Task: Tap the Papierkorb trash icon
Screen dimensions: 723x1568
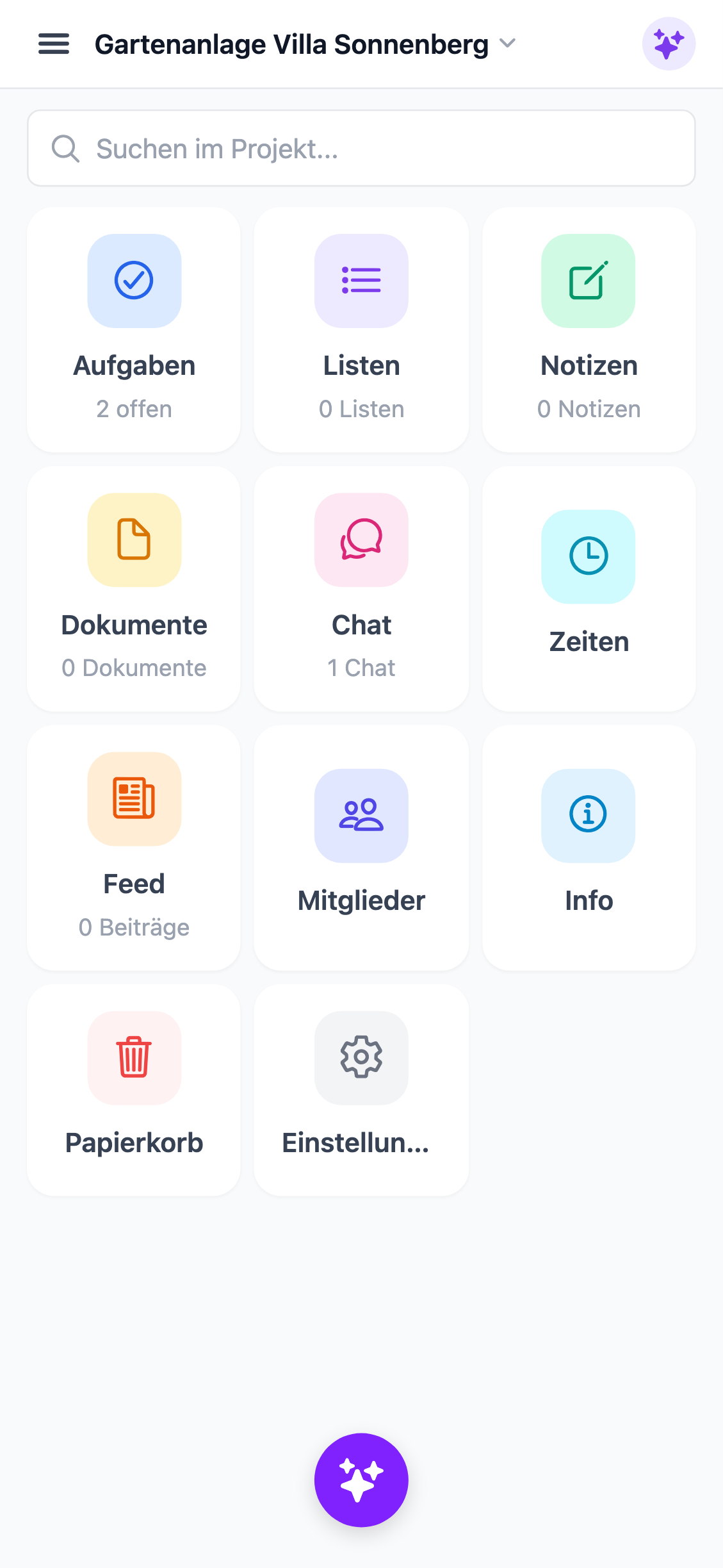Action: pos(134,1059)
